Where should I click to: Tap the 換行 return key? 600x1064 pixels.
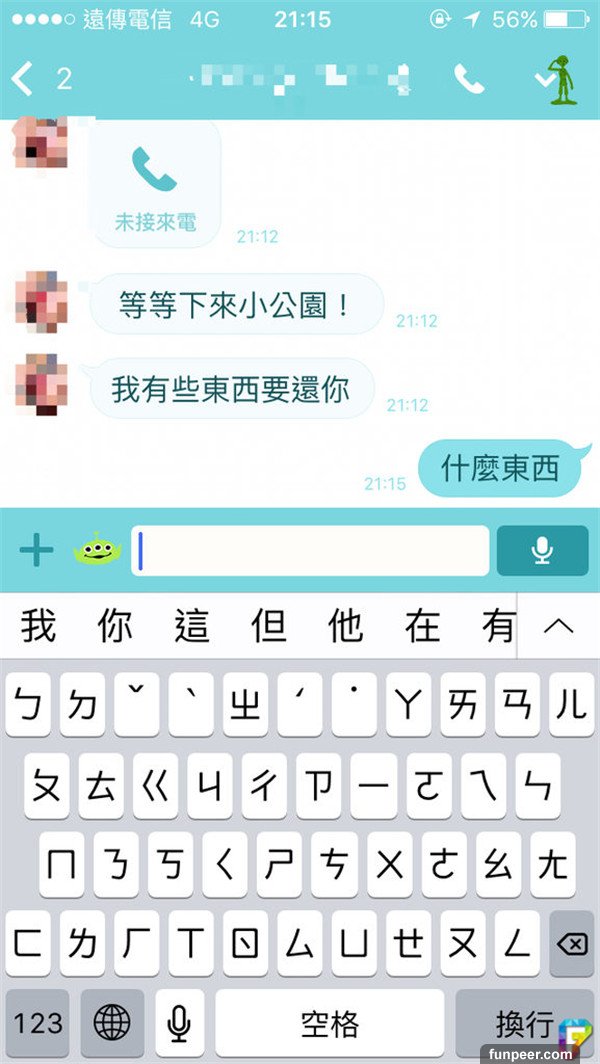523,1022
